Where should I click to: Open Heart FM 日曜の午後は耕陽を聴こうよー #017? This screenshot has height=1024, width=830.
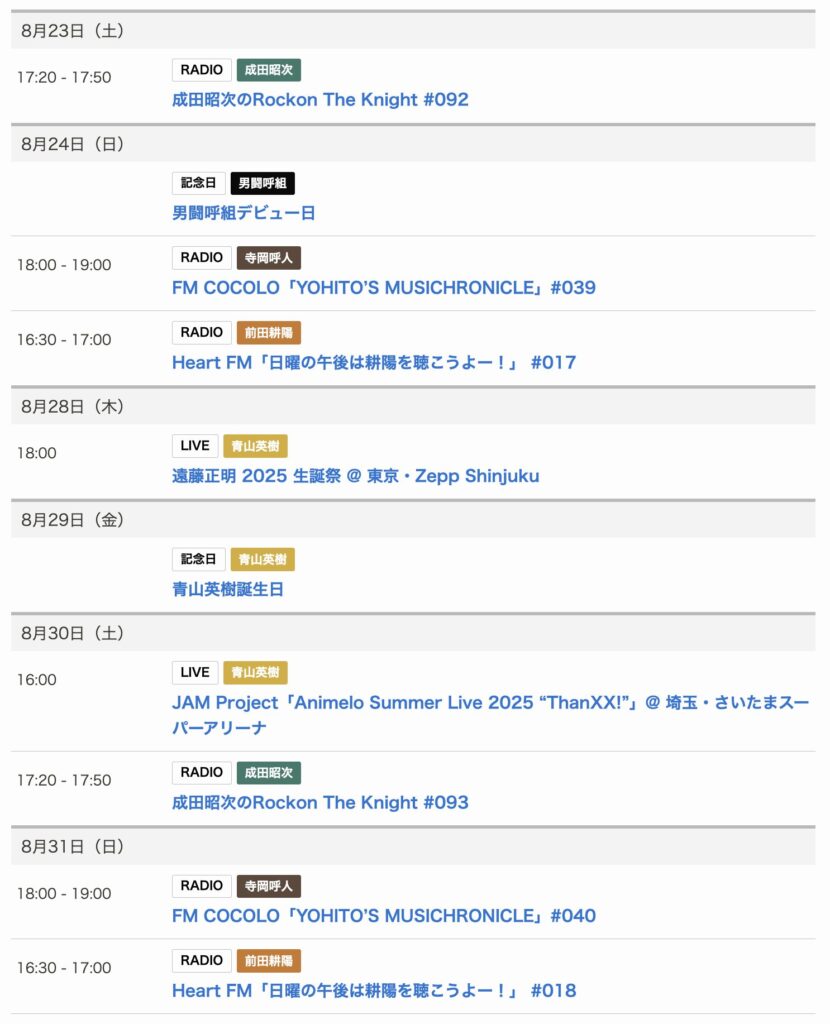coord(374,362)
